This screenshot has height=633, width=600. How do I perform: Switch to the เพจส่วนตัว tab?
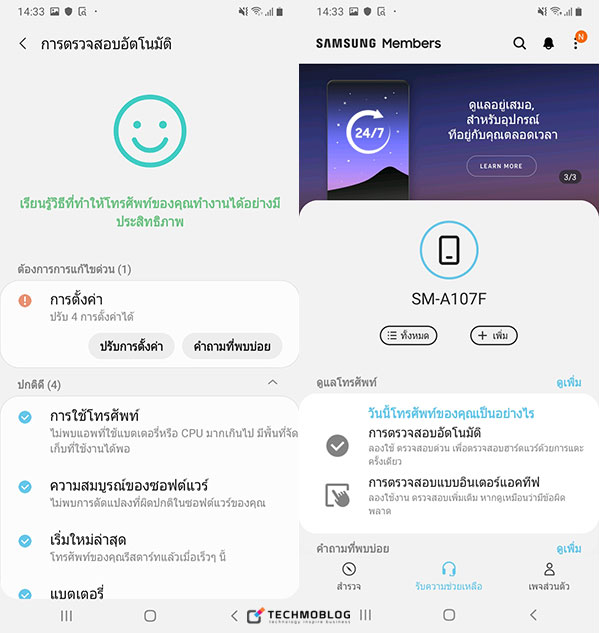(x=549, y=577)
